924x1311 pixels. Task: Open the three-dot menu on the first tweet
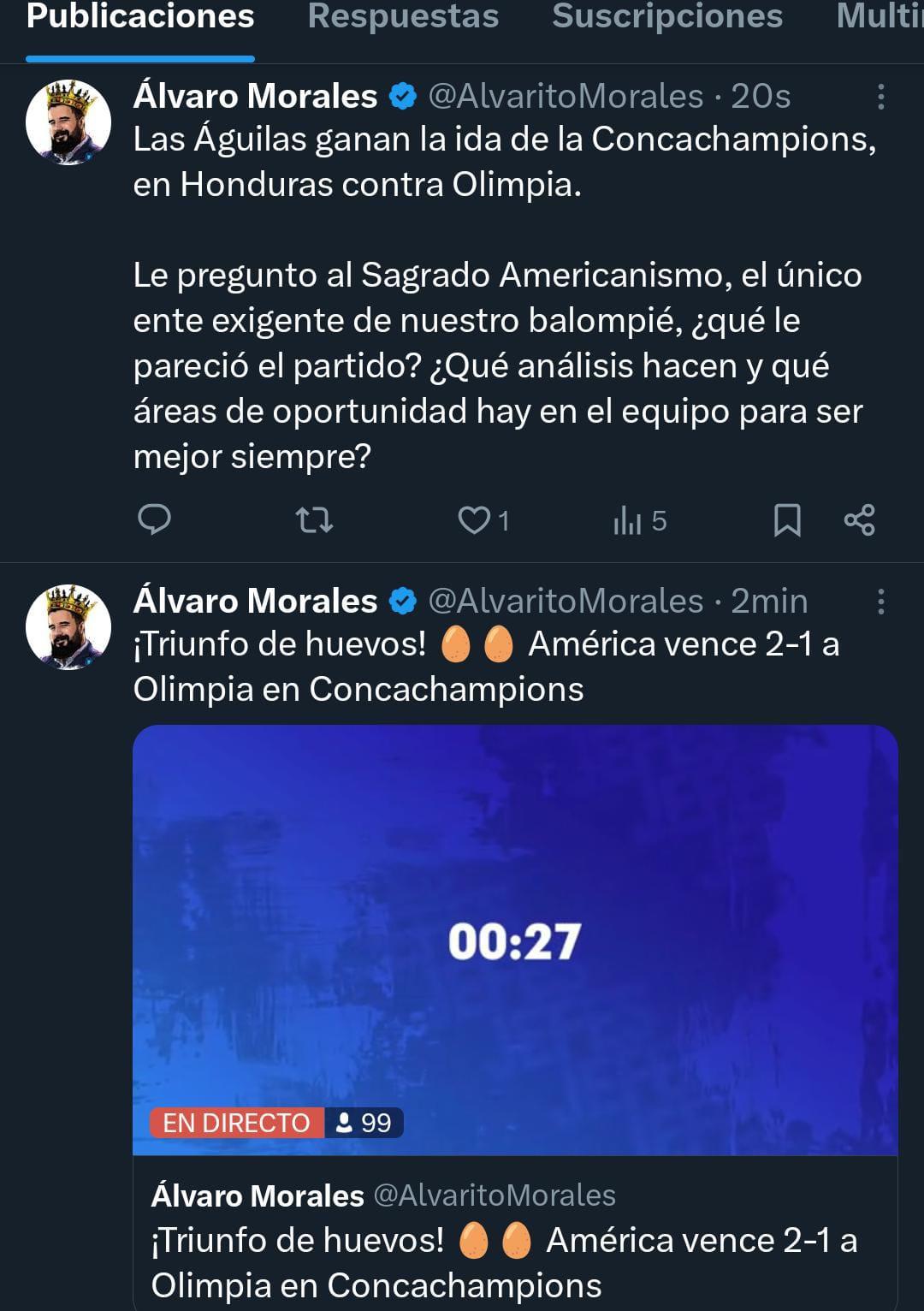pyautogui.click(x=883, y=98)
